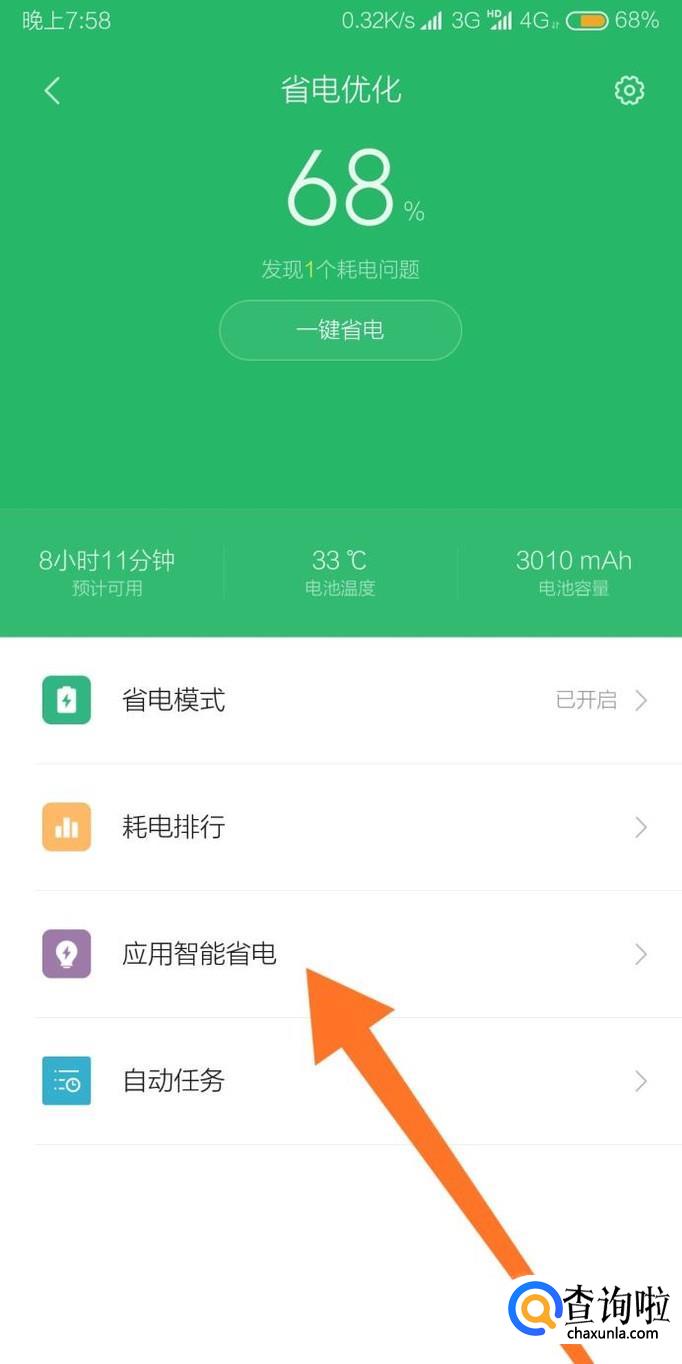
Task: Open 应用智能省电 settings
Action: 341,954
